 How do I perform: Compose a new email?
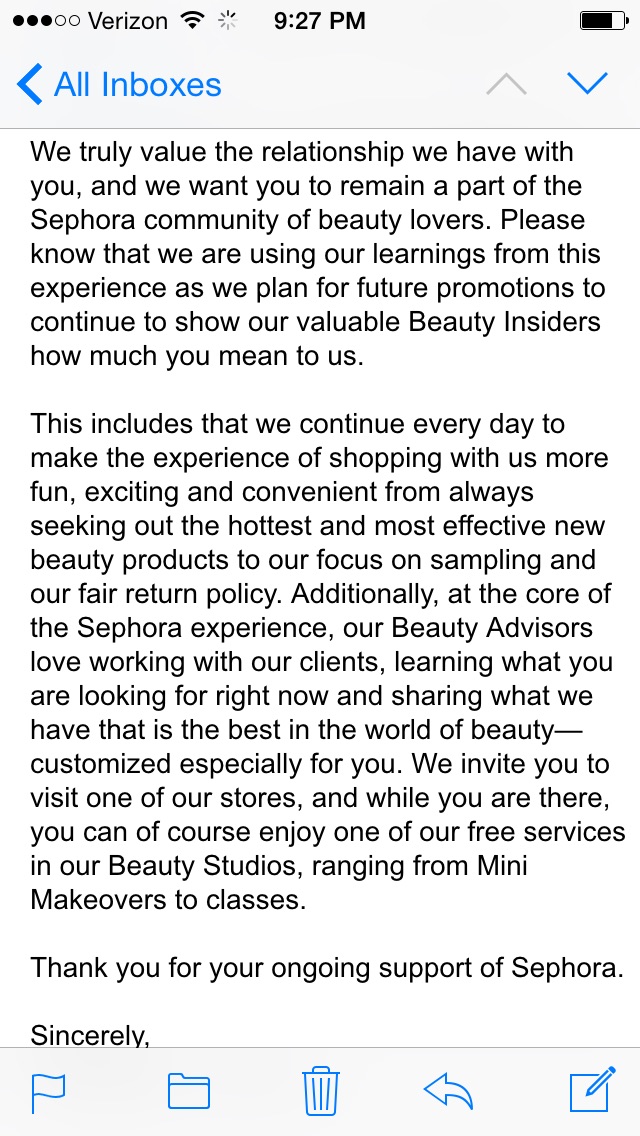click(593, 1089)
